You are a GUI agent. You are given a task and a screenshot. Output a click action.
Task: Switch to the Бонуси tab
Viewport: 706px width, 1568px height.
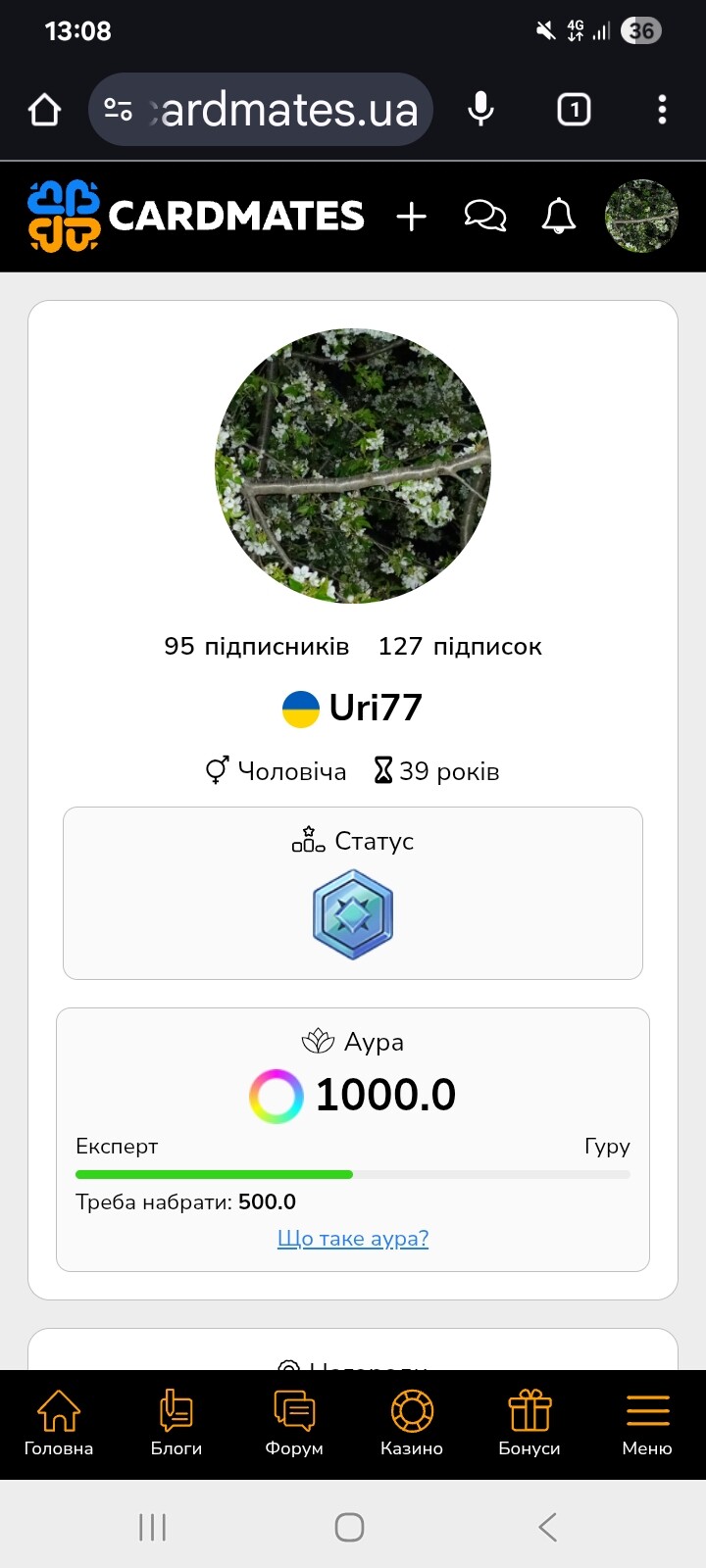click(529, 1423)
